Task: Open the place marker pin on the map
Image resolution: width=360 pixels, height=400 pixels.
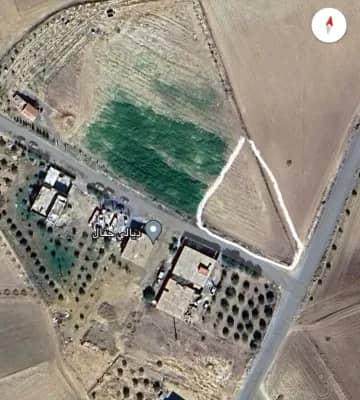Action: [153, 230]
